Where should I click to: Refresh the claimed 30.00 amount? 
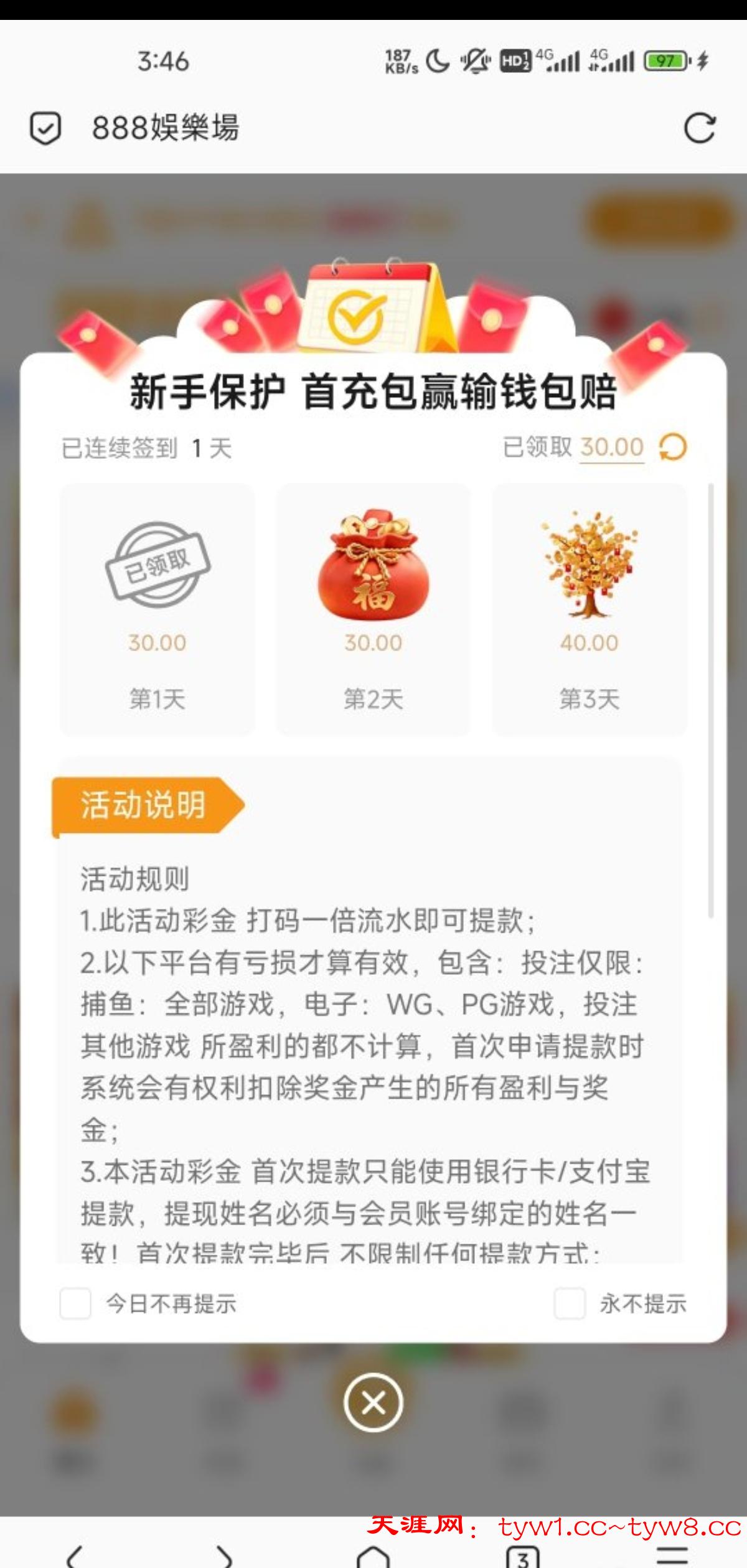pyautogui.click(x=673, y=448)
